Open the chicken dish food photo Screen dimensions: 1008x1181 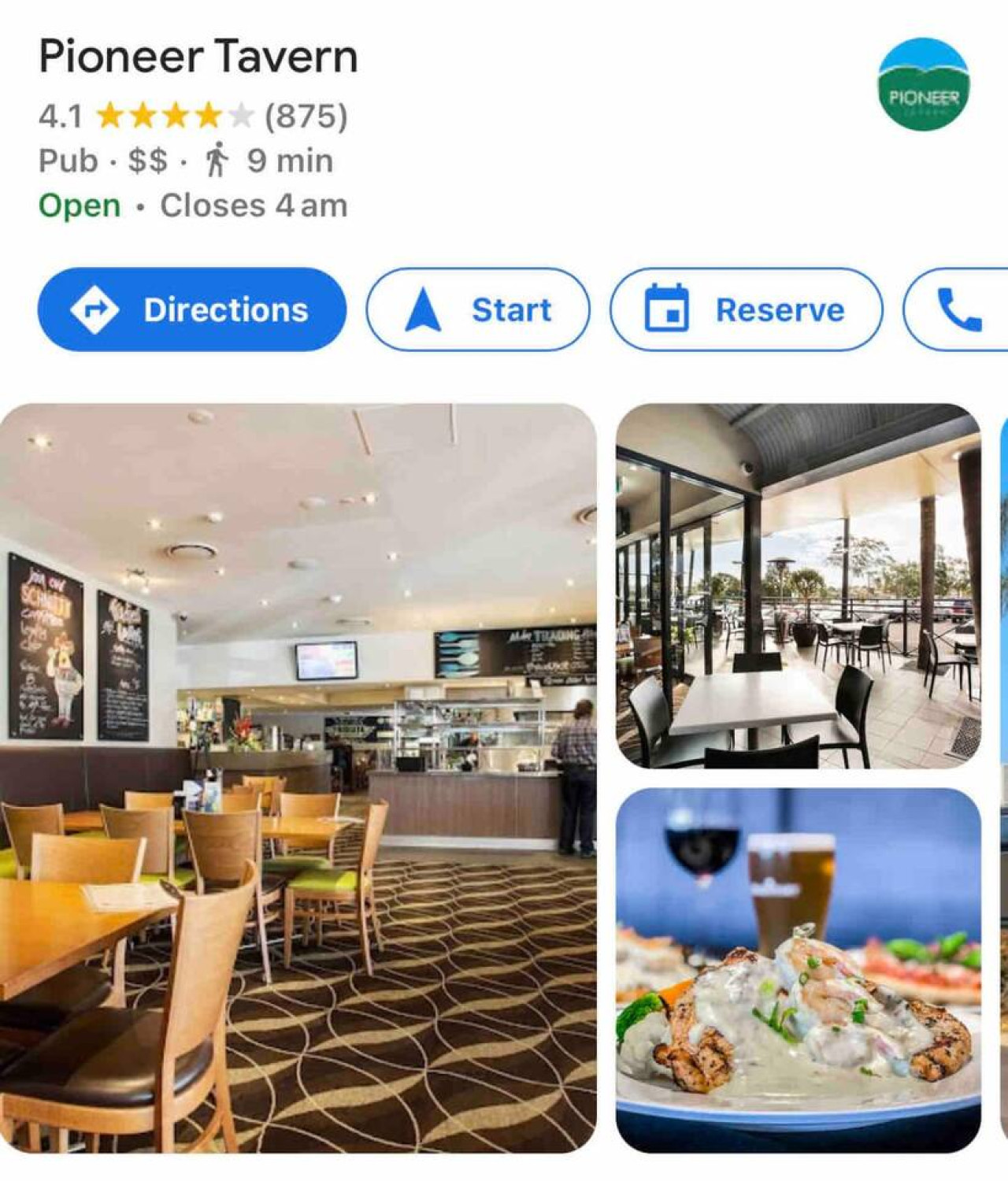coord(798,970)
